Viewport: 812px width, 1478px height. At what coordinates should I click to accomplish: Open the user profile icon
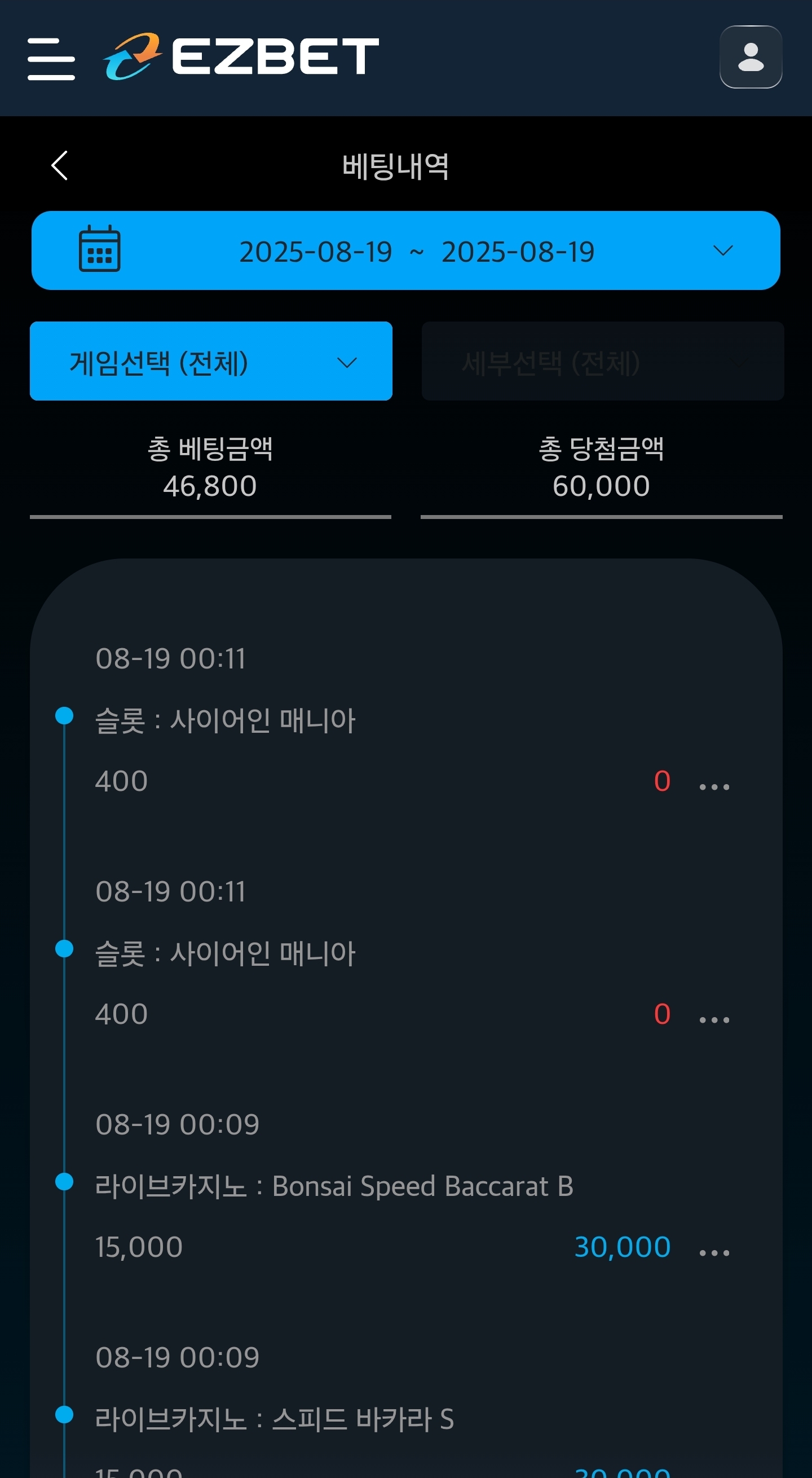click(751, 57)
